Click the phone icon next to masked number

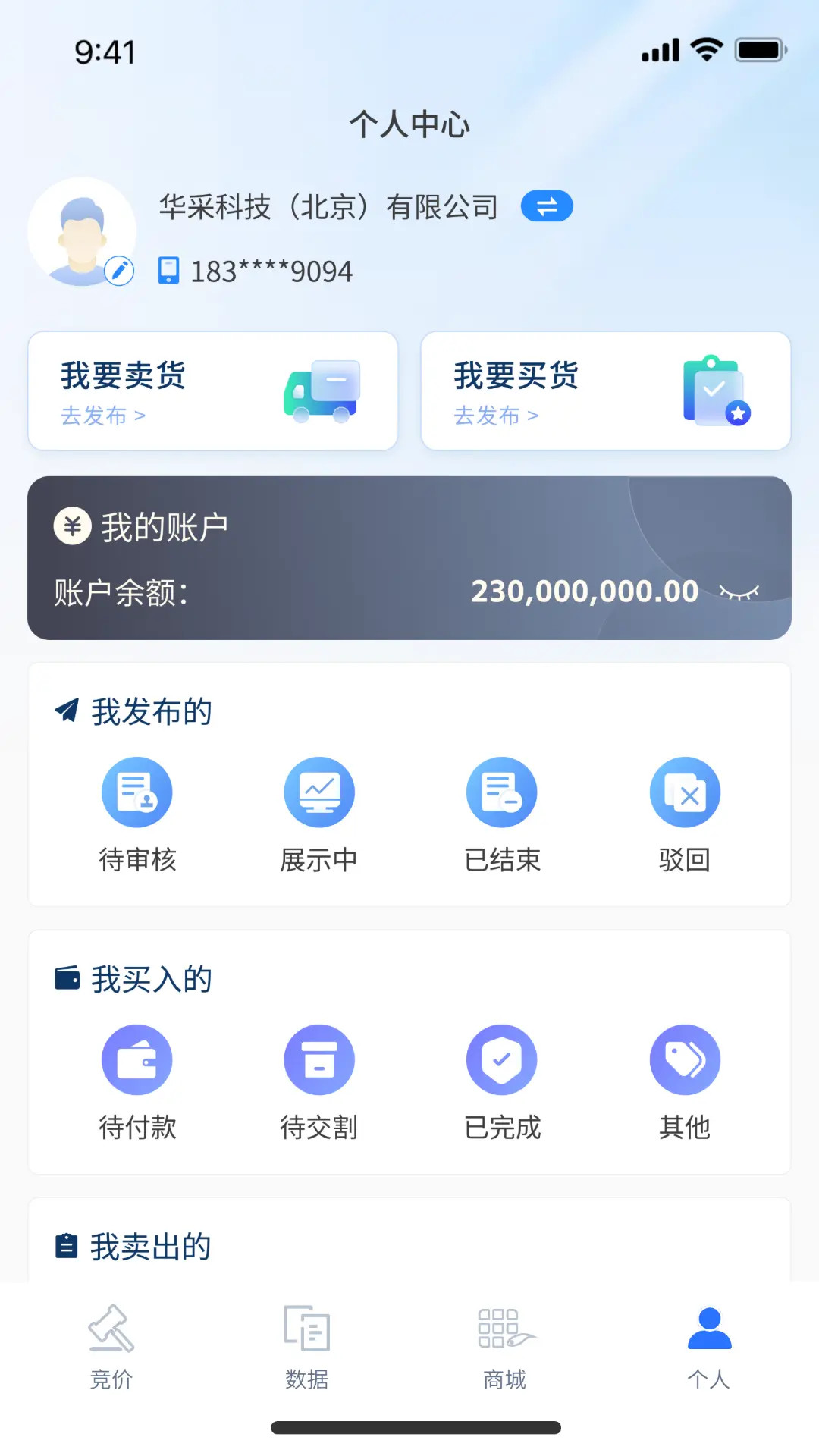(168, 270)
